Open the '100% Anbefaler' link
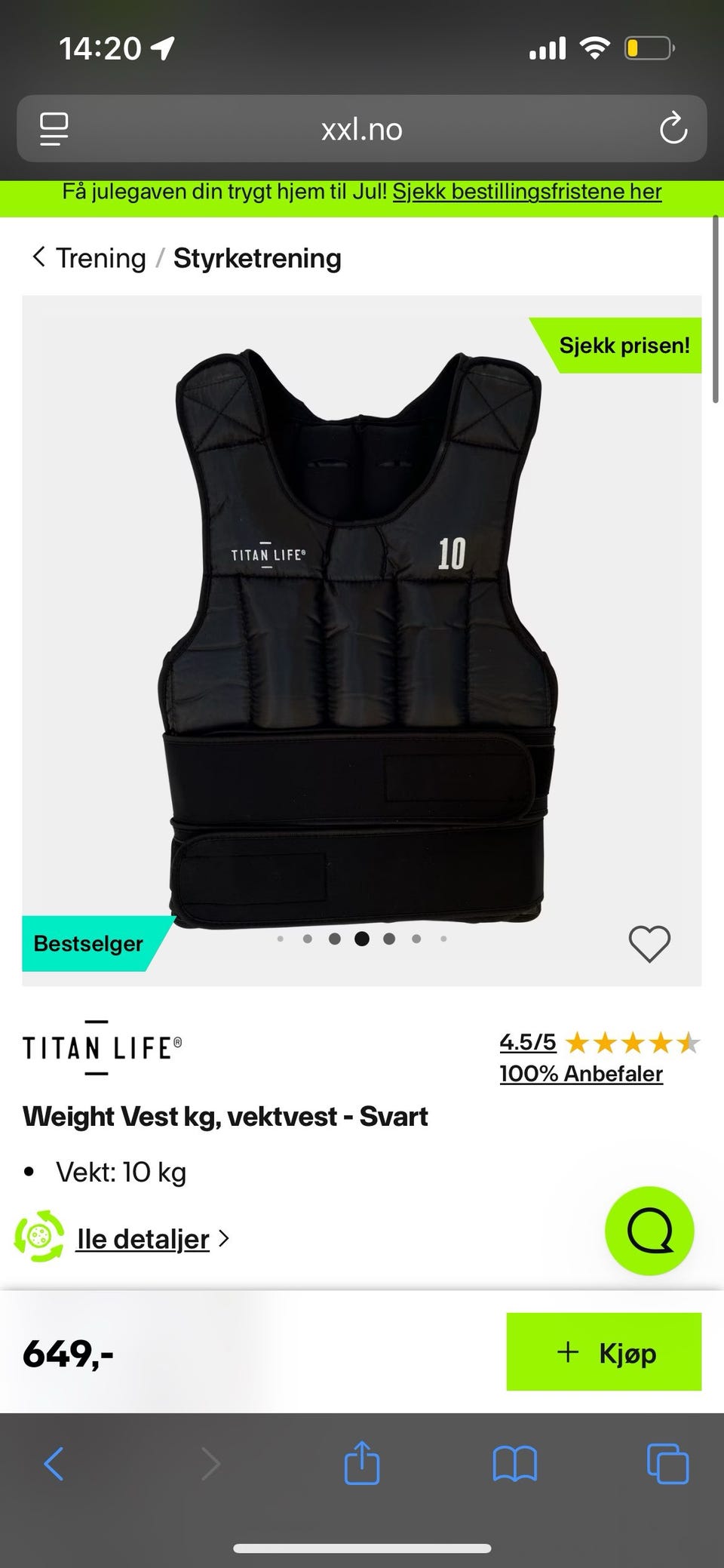Screen dimensions: 724x1568 coord(581,1073)
